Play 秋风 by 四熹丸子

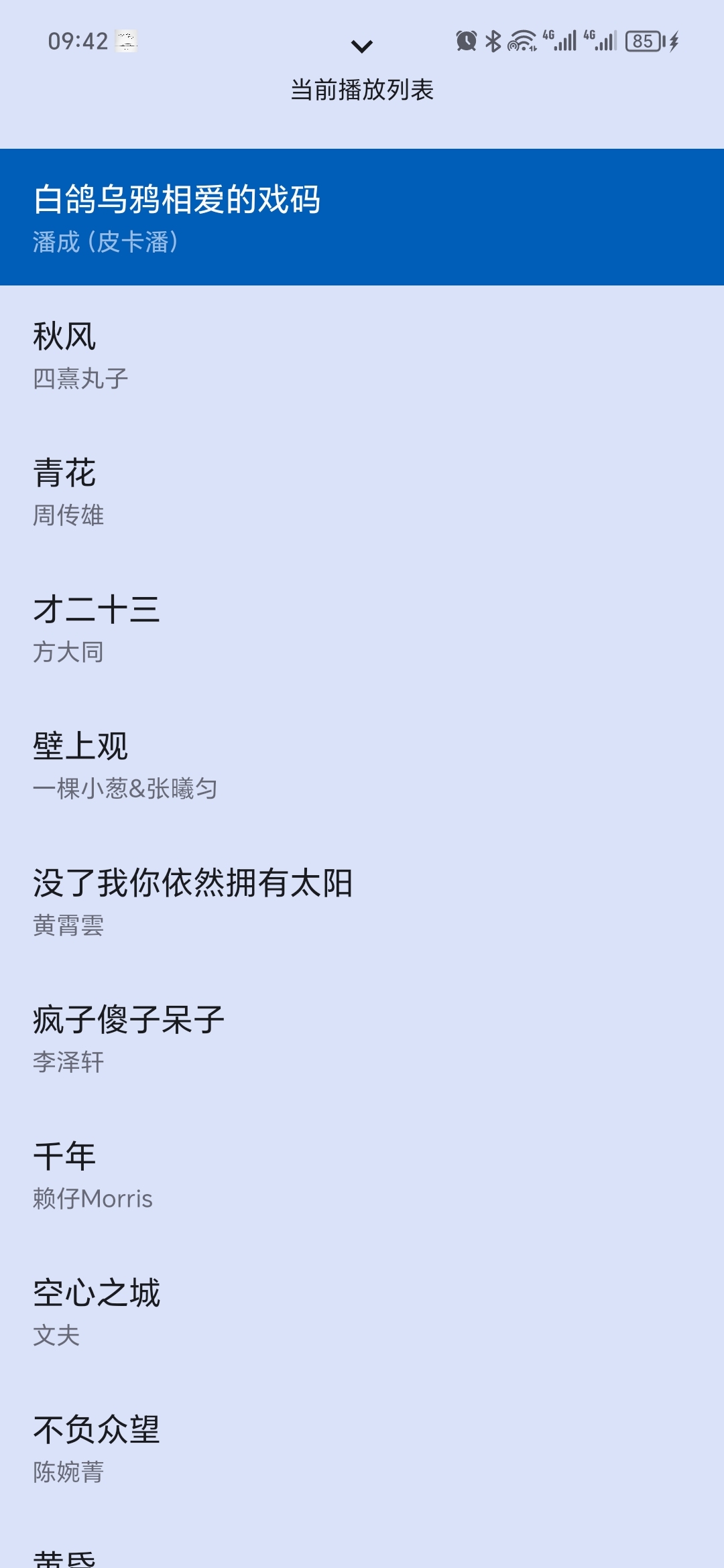tap(362, 355)
